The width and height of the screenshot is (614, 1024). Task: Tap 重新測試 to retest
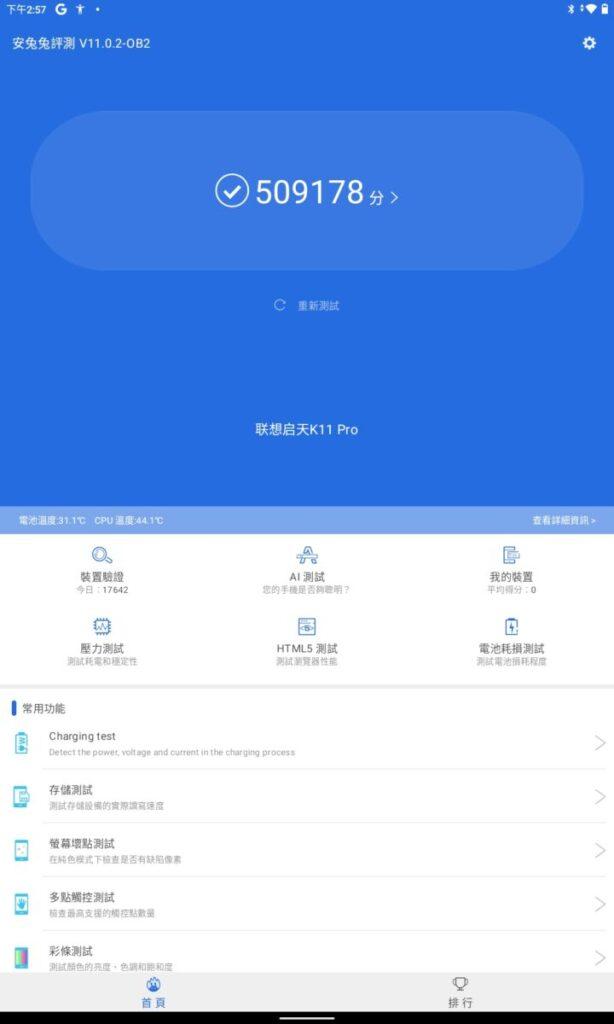click(x=307, y=305)
